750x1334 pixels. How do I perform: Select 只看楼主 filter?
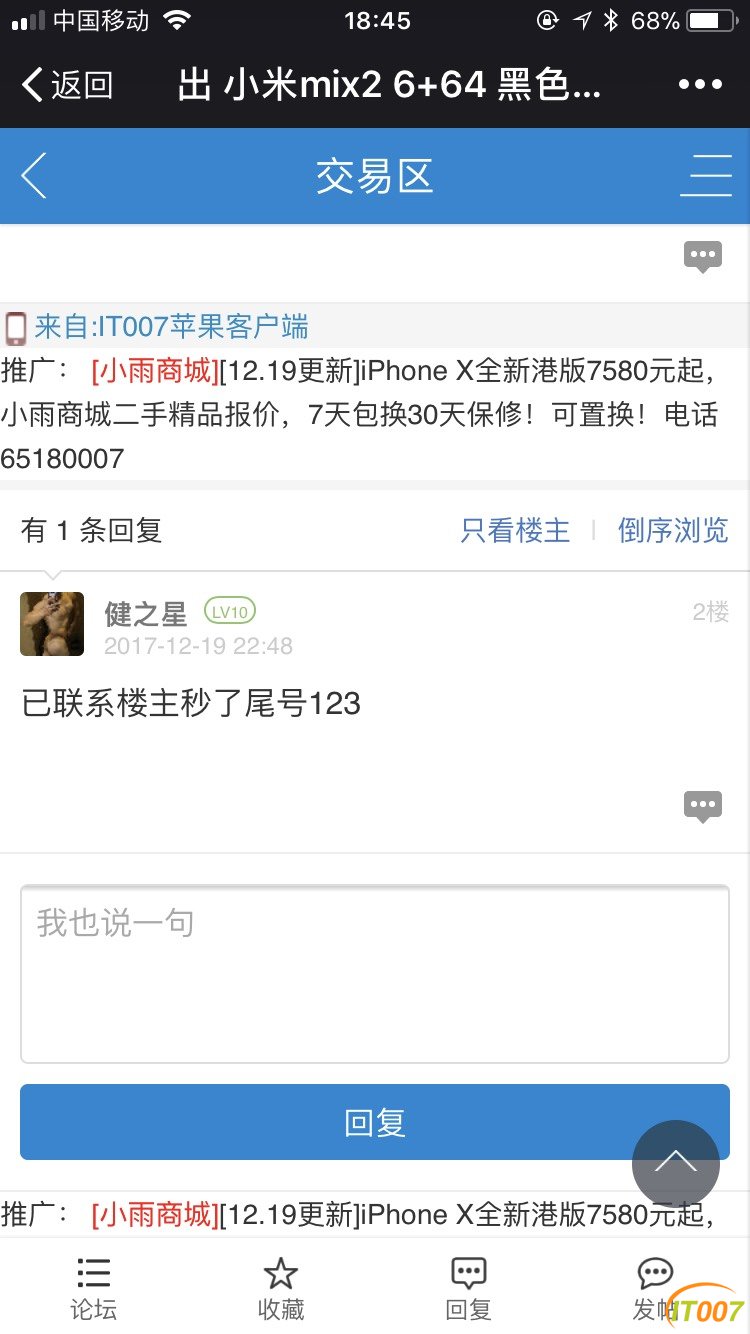515,530
